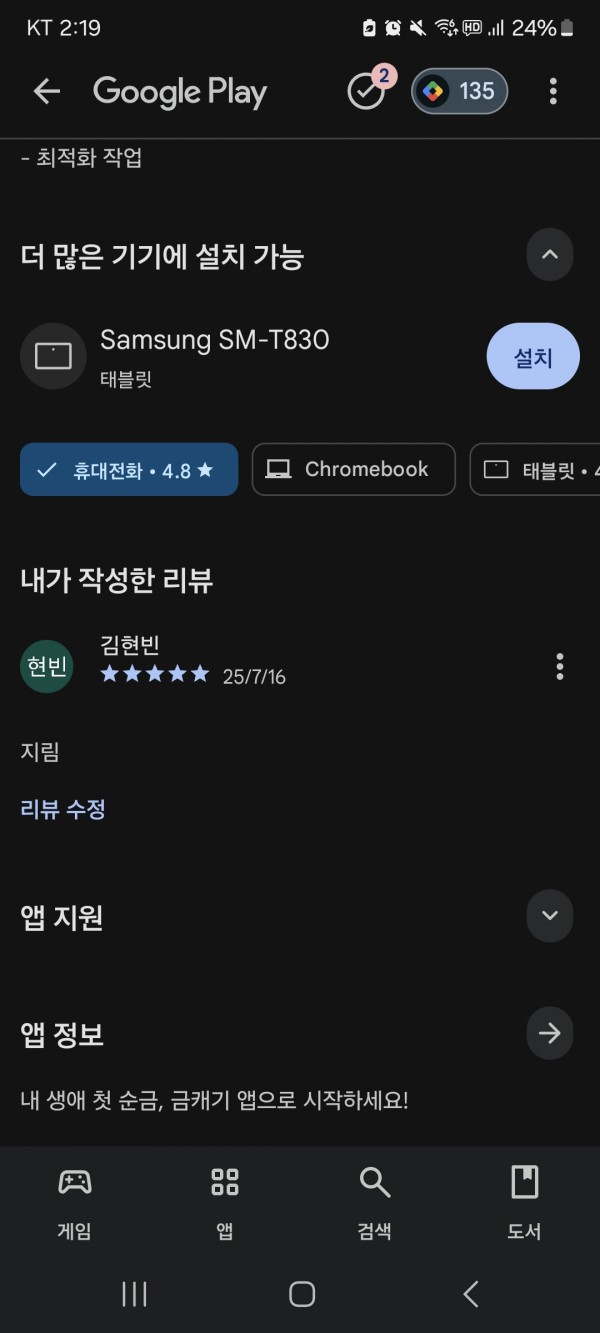Open 앱 정보 details arrow

(x=550, y=1034)
